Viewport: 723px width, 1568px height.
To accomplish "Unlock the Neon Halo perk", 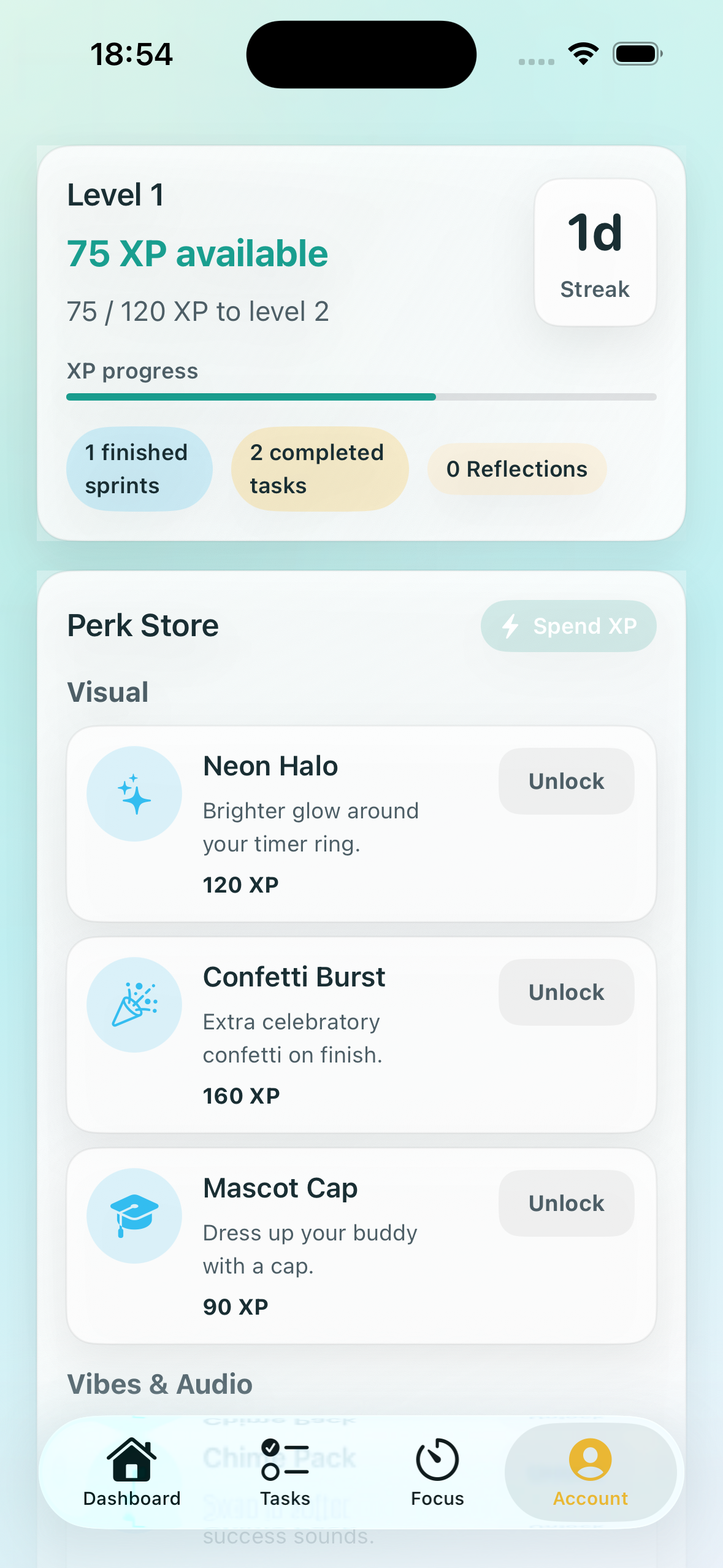I will click(565, 780).
